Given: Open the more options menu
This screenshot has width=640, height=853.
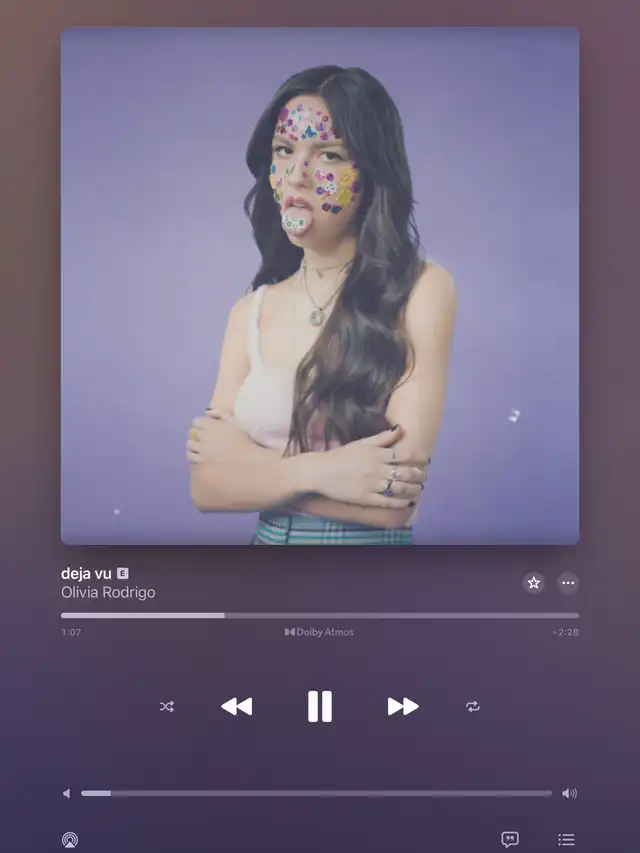Looking at the screenshot, I should tap(568, 583).
